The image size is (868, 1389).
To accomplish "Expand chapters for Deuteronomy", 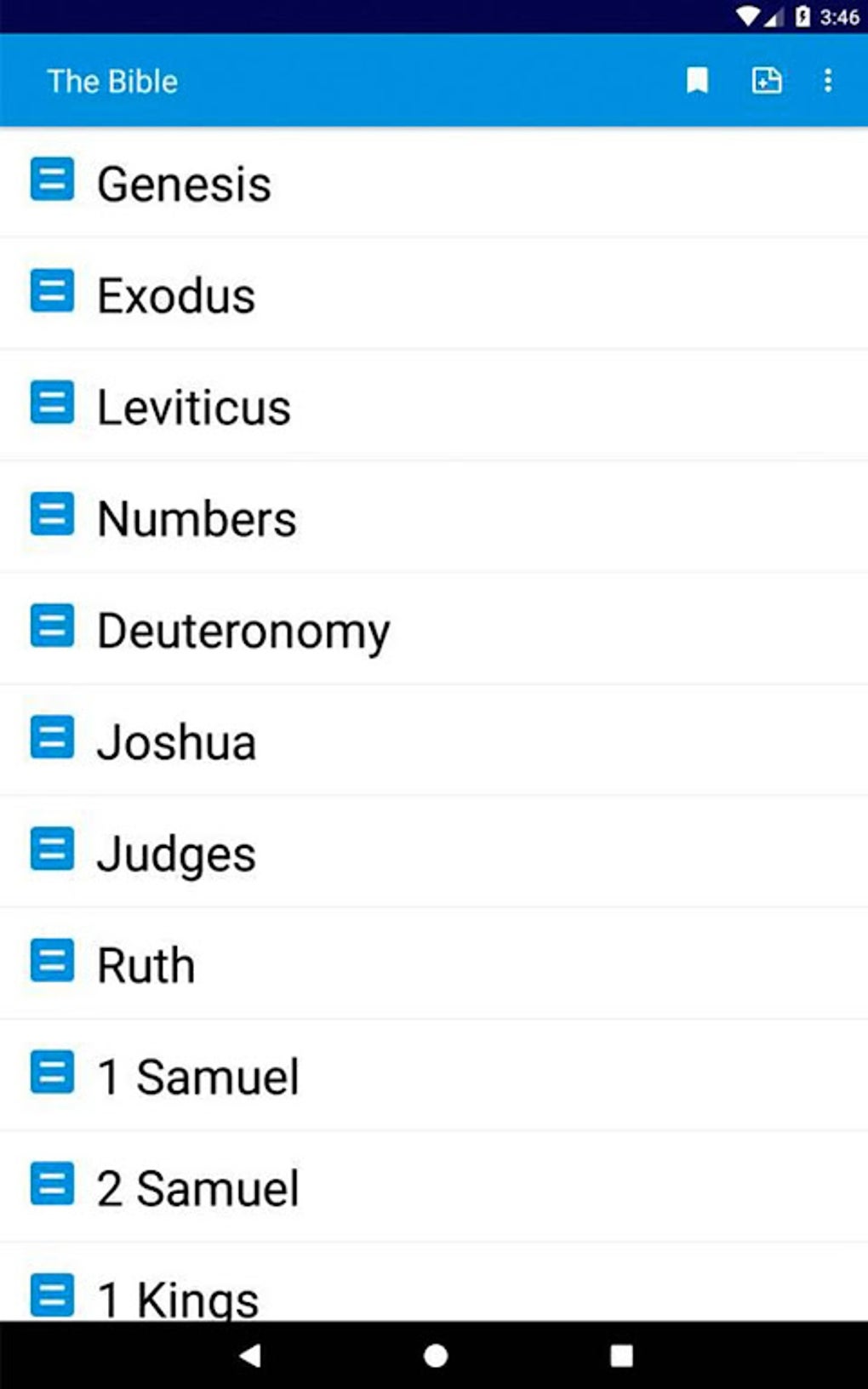I will point(52,627).
